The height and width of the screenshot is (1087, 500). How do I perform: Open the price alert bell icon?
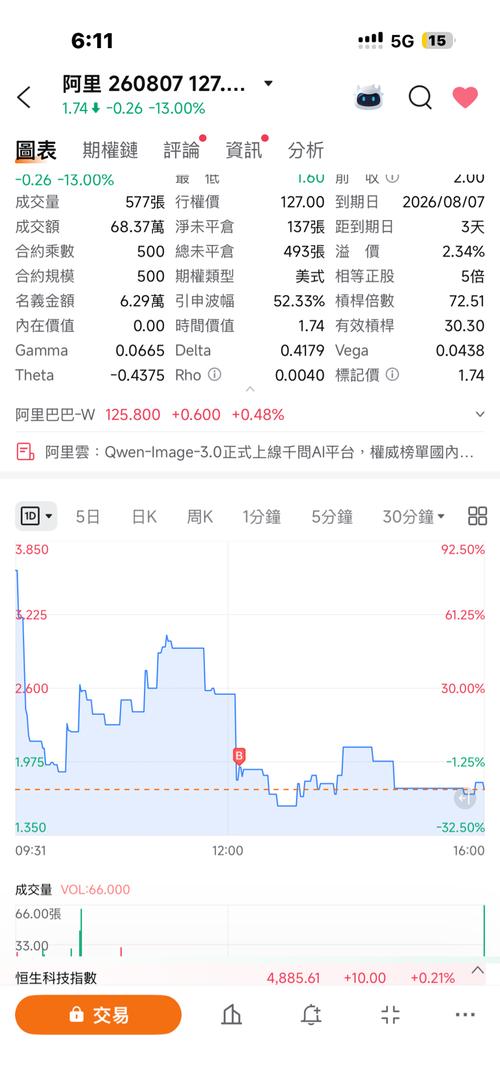(311, 1015)
